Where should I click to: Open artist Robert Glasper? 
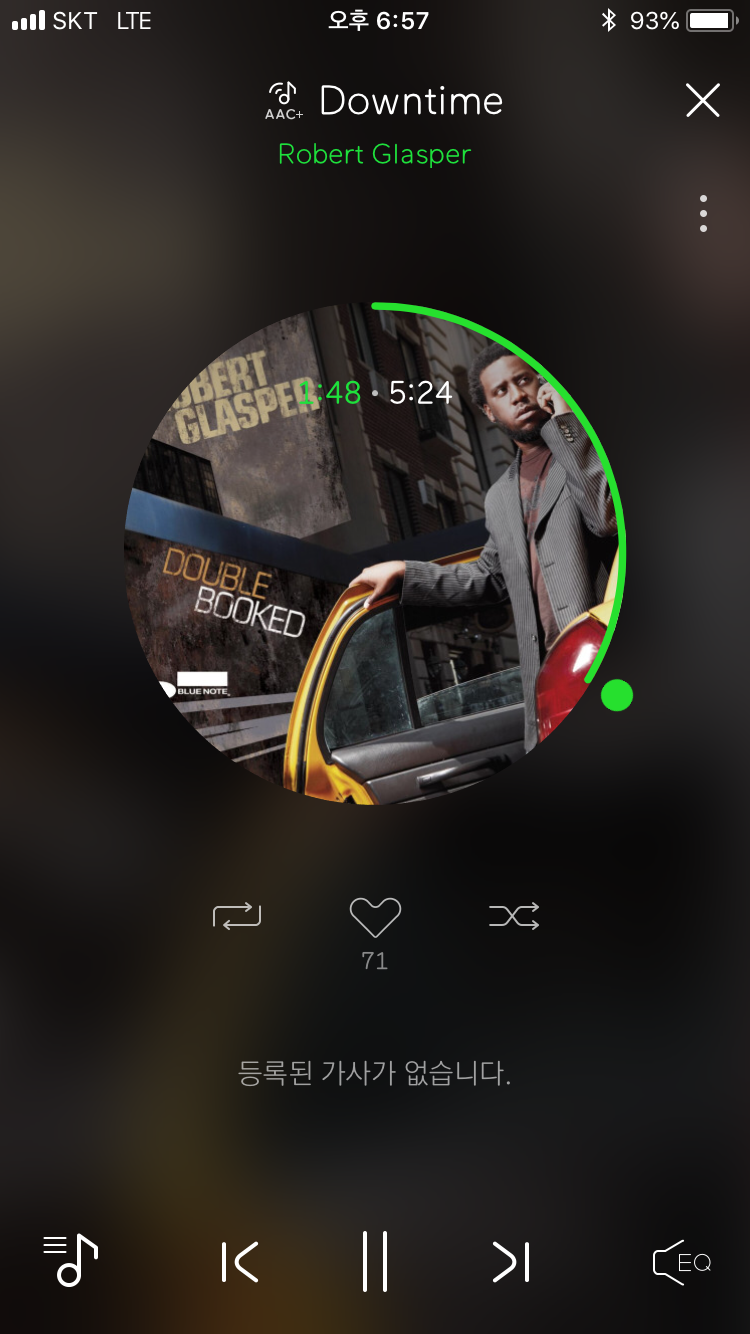[x=374, y=154]
